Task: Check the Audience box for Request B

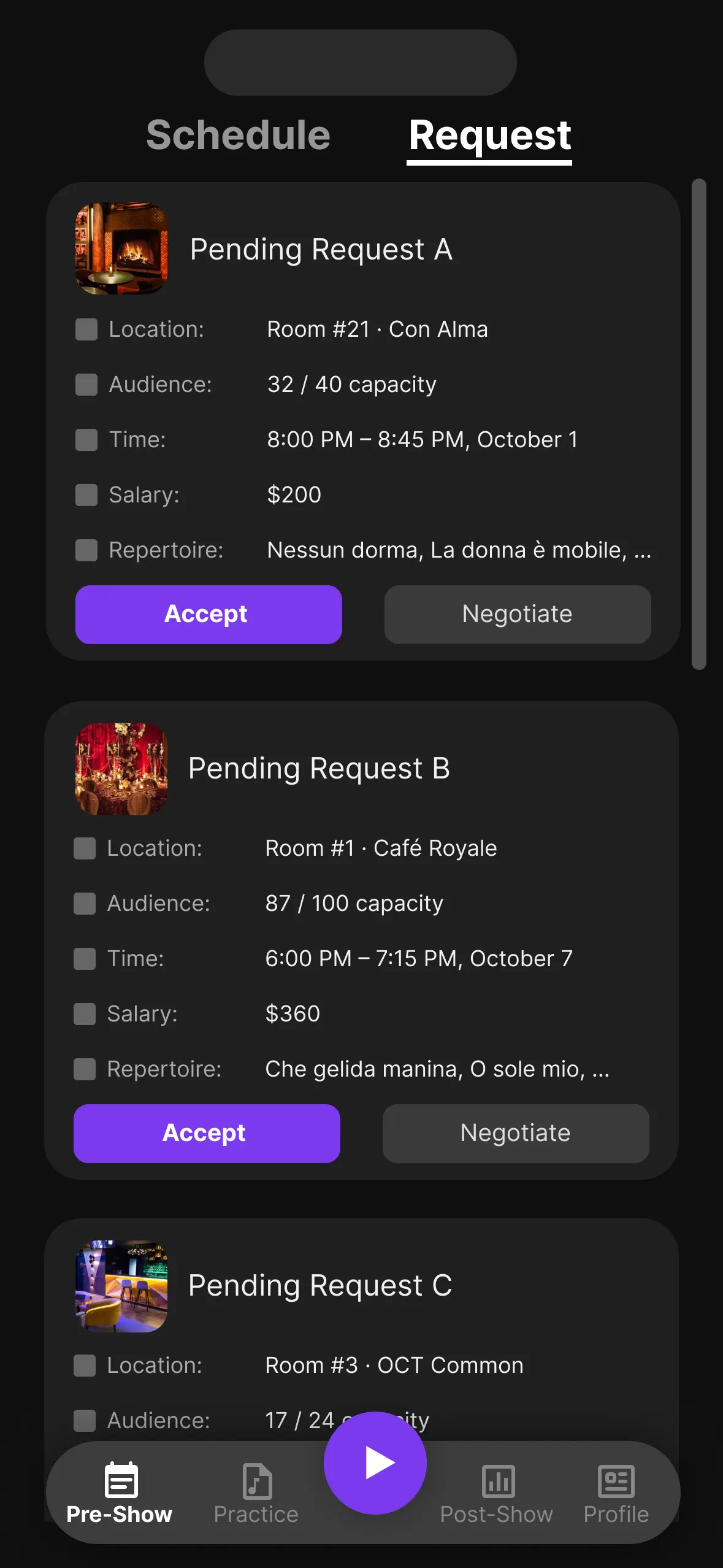Action: [x=85, y=904]
